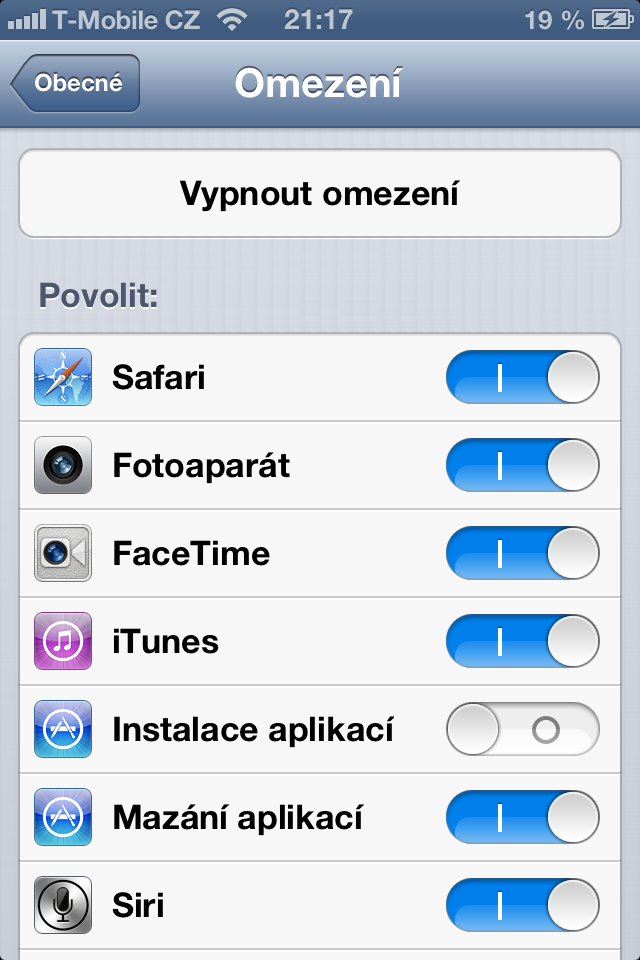Toggle the FaceTime switch off
640x960 pixels.
522,554
